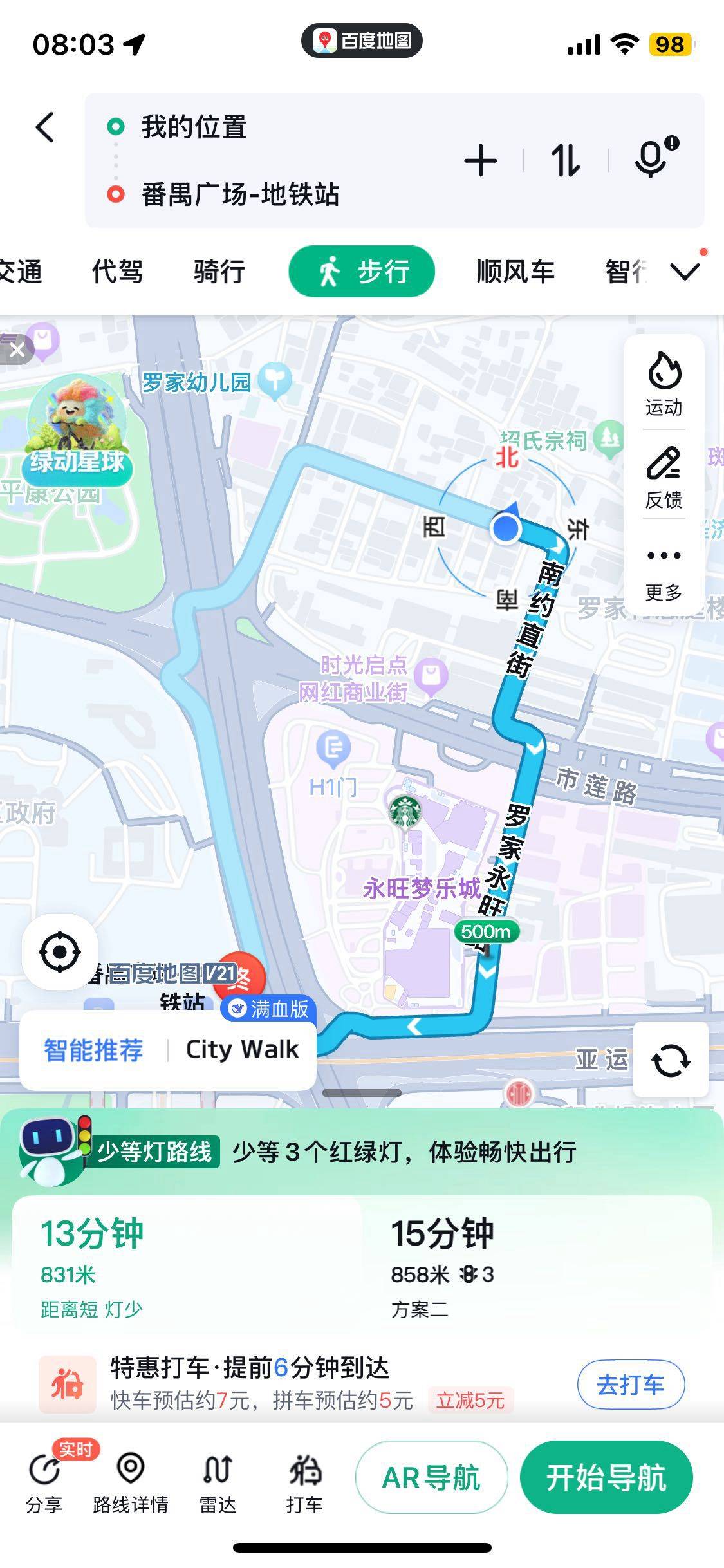This screenshot has height=1568, width=724.
Task: Launch AR导航
Action: (x=431, y=1477)
